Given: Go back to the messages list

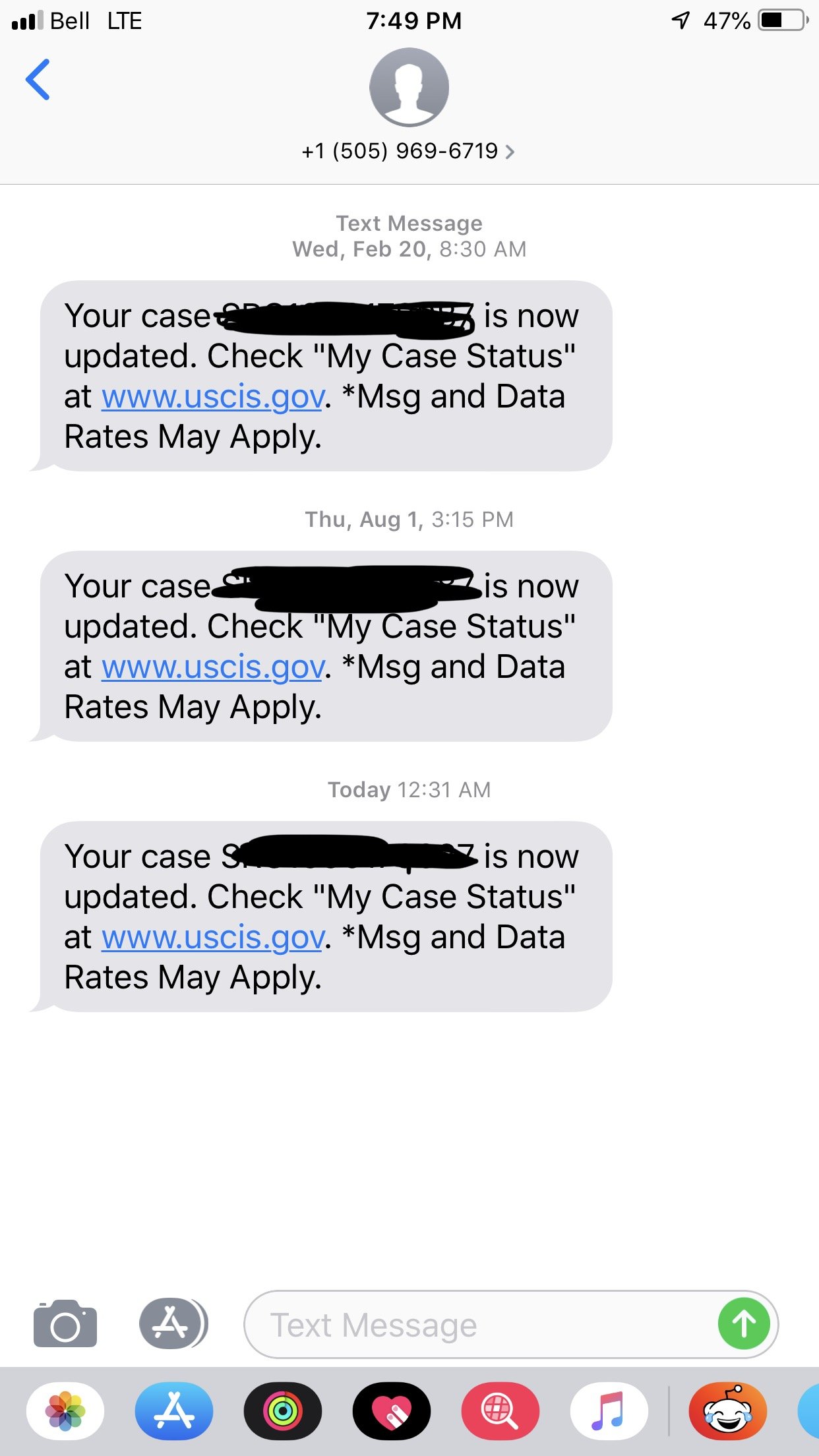Looking at the screenshot, I should [38, 80].
